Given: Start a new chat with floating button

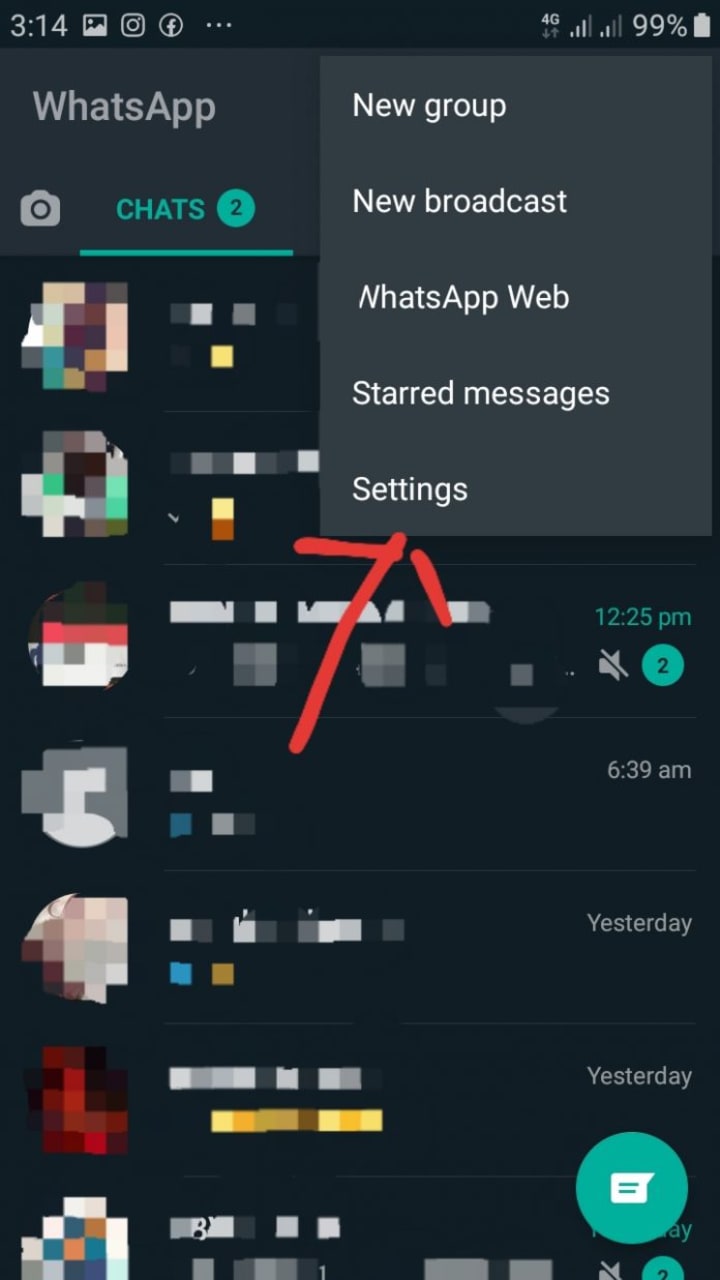Looking at the screenshot, I should (631, 1188).
